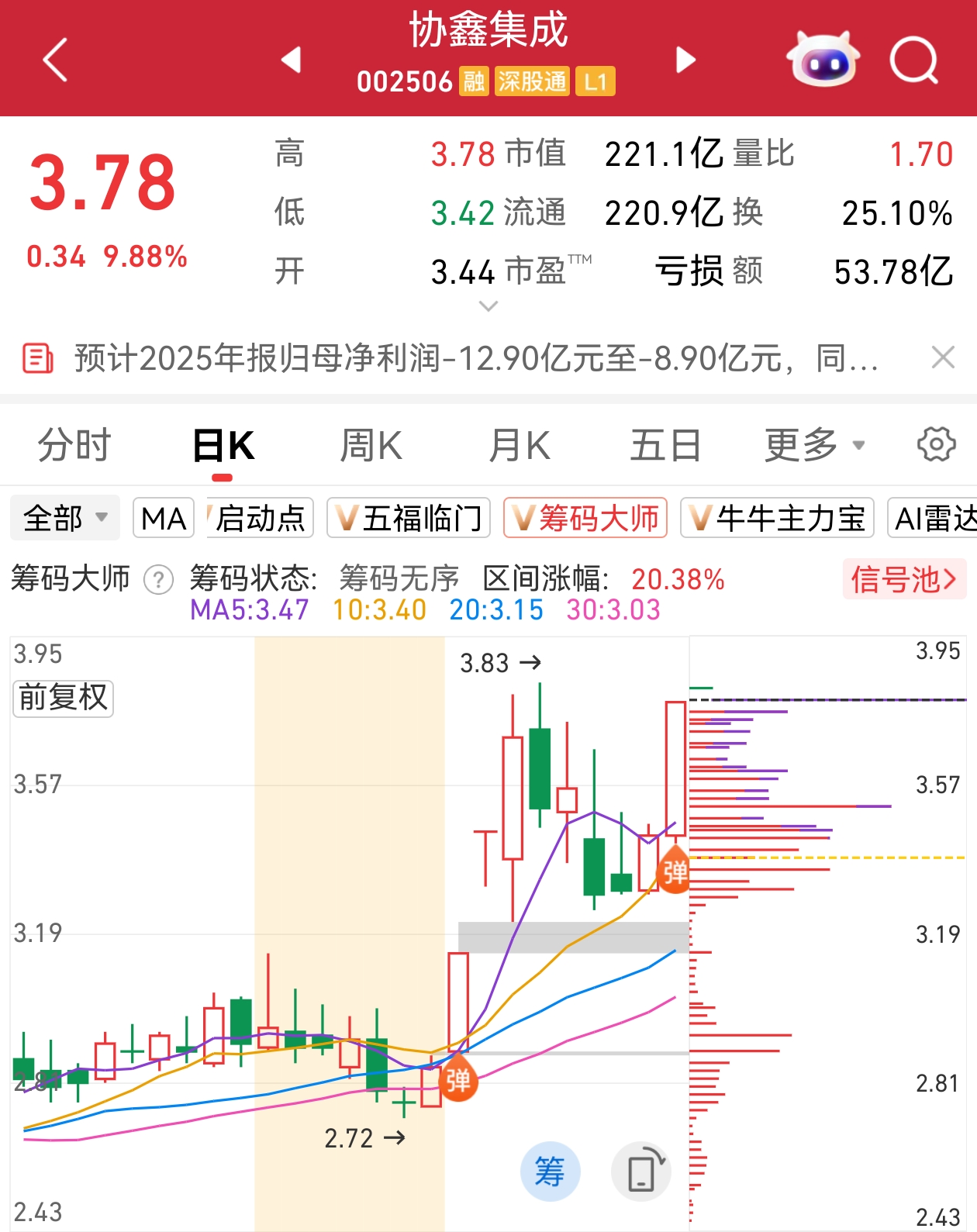Image resolution: width=977 pixels, height=1232 pixels.
Task: Switch to 五日 chart tab
Action: (x=665, y=446)
